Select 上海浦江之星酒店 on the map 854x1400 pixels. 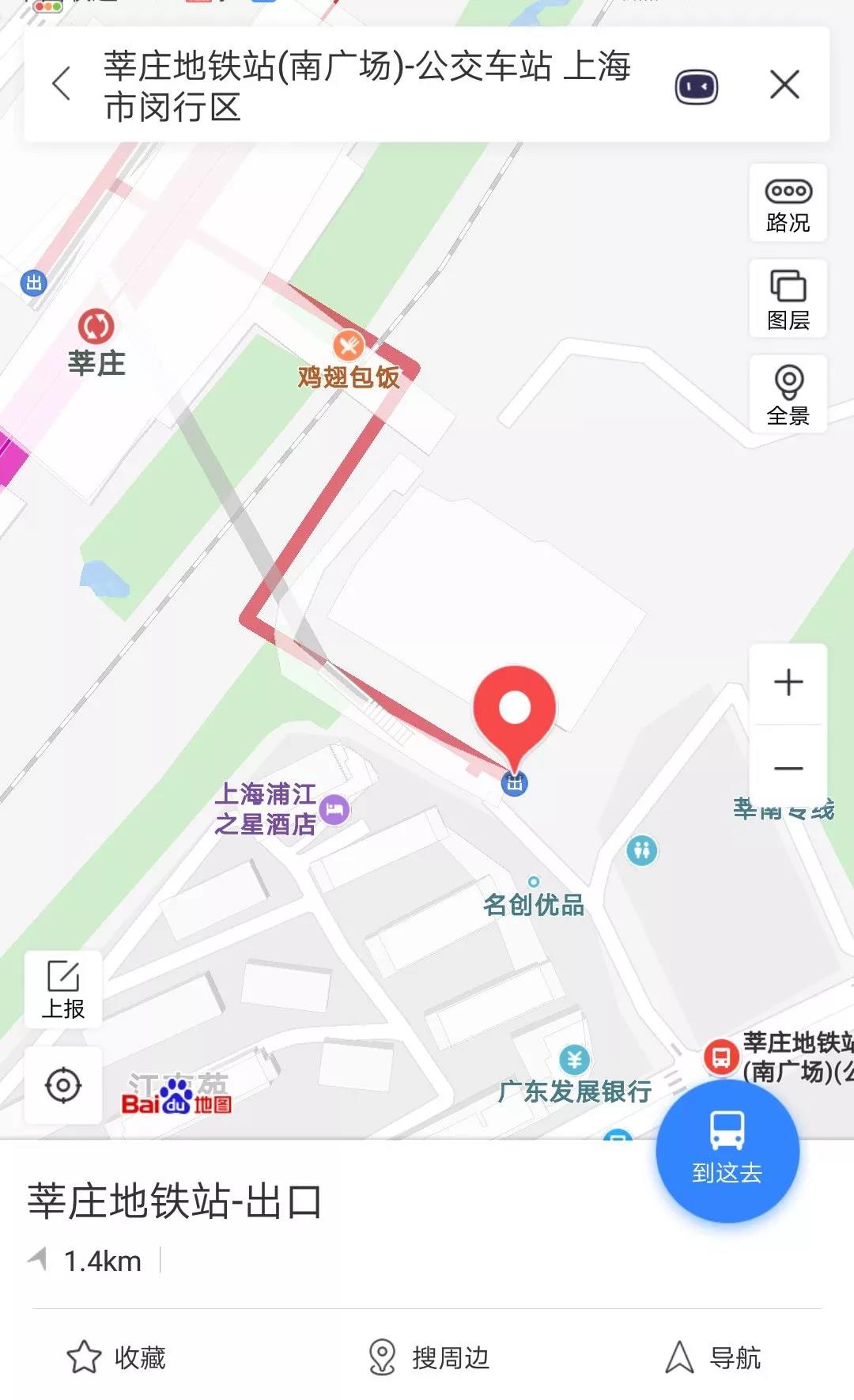pos(334,808)
